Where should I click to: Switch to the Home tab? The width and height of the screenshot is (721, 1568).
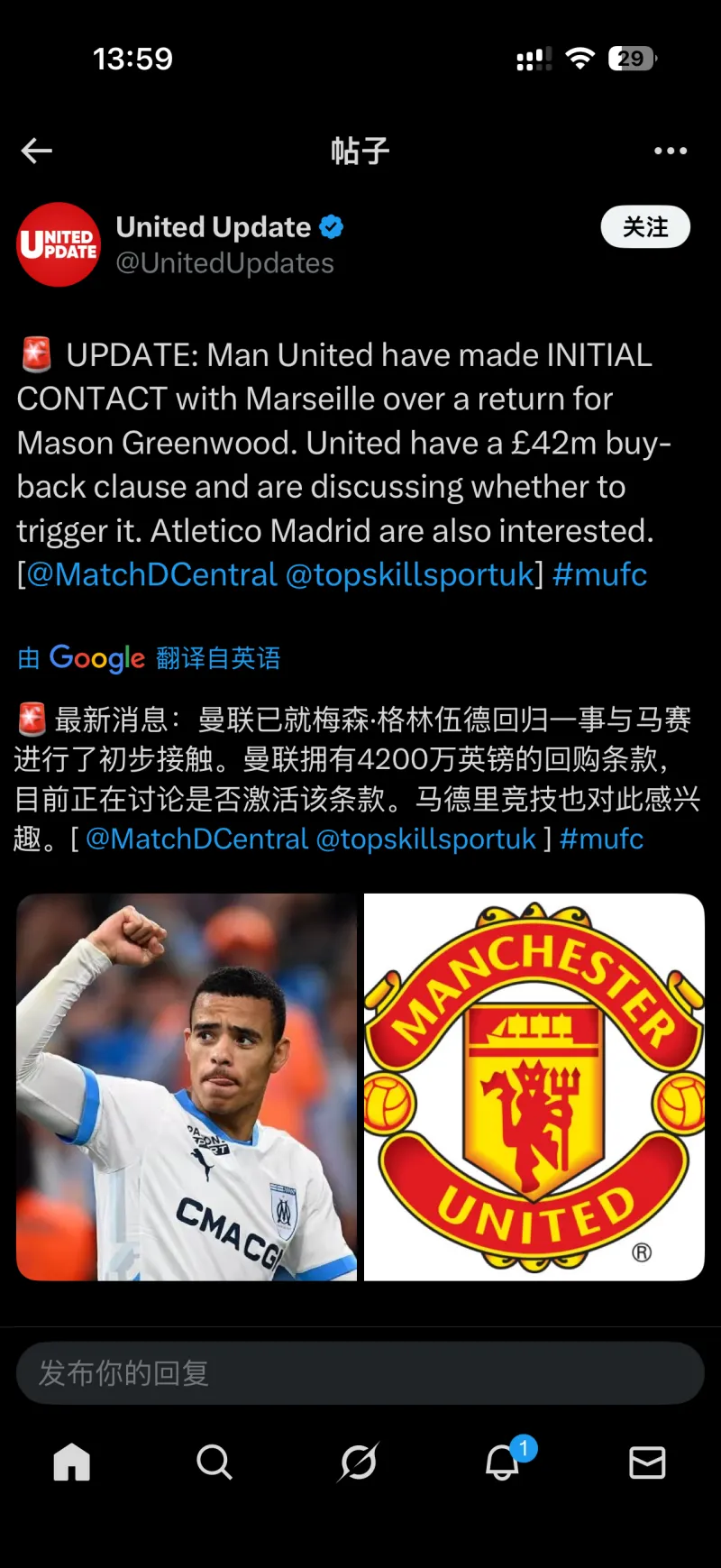pyautogui.click(x=72, y=1462)
